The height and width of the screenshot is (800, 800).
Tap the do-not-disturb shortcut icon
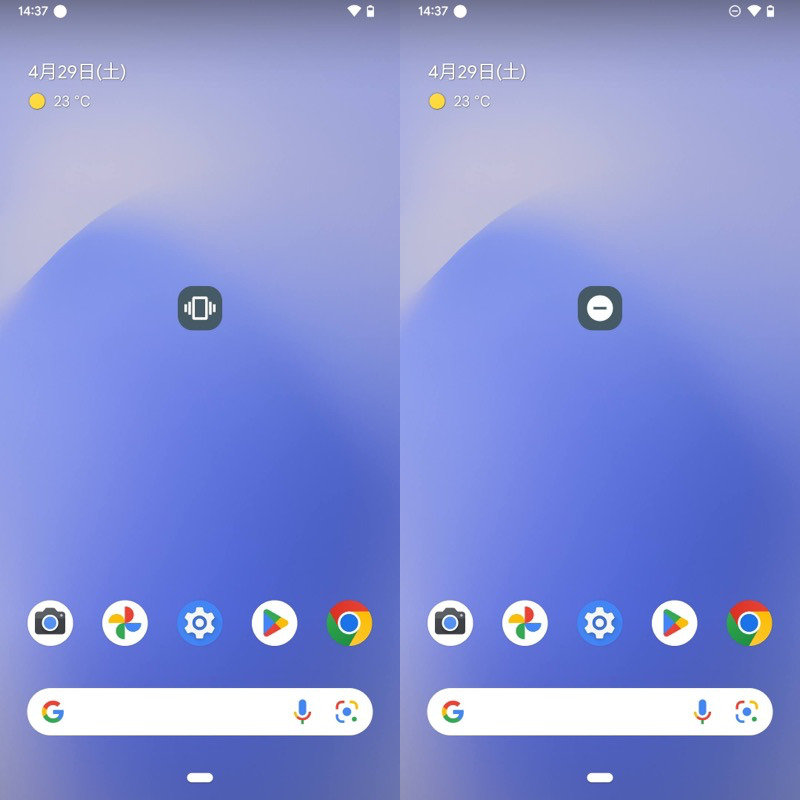point(600,308)
